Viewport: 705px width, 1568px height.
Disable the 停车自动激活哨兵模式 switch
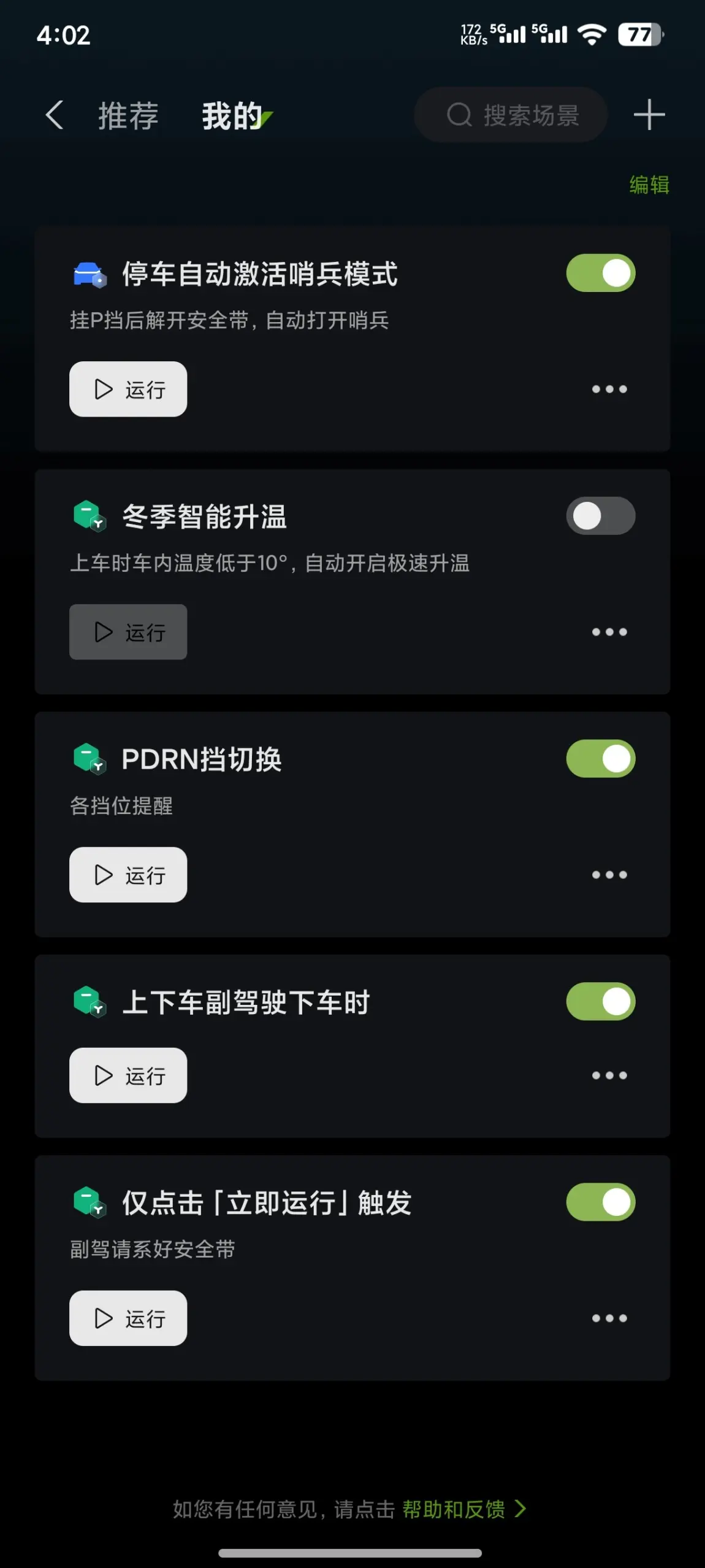click(x=600, y=273)
